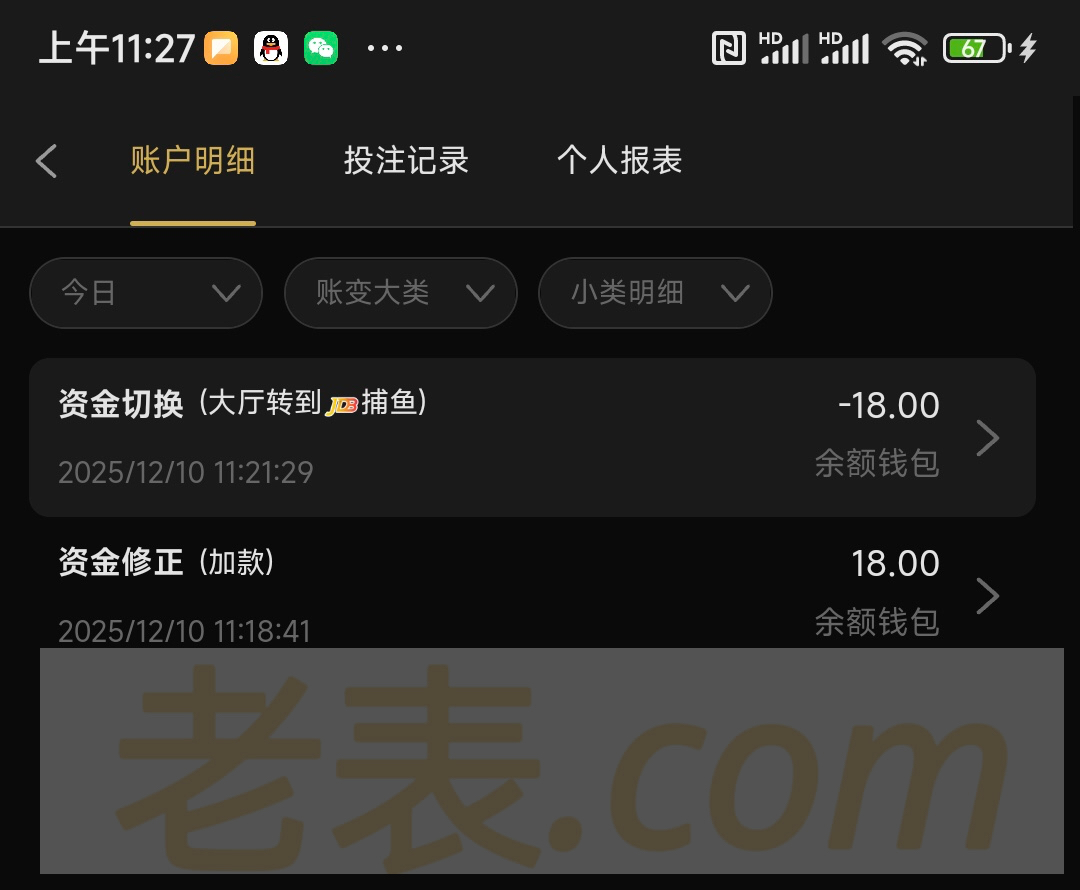Switch to the 个人报表 tab

(619, 161)
